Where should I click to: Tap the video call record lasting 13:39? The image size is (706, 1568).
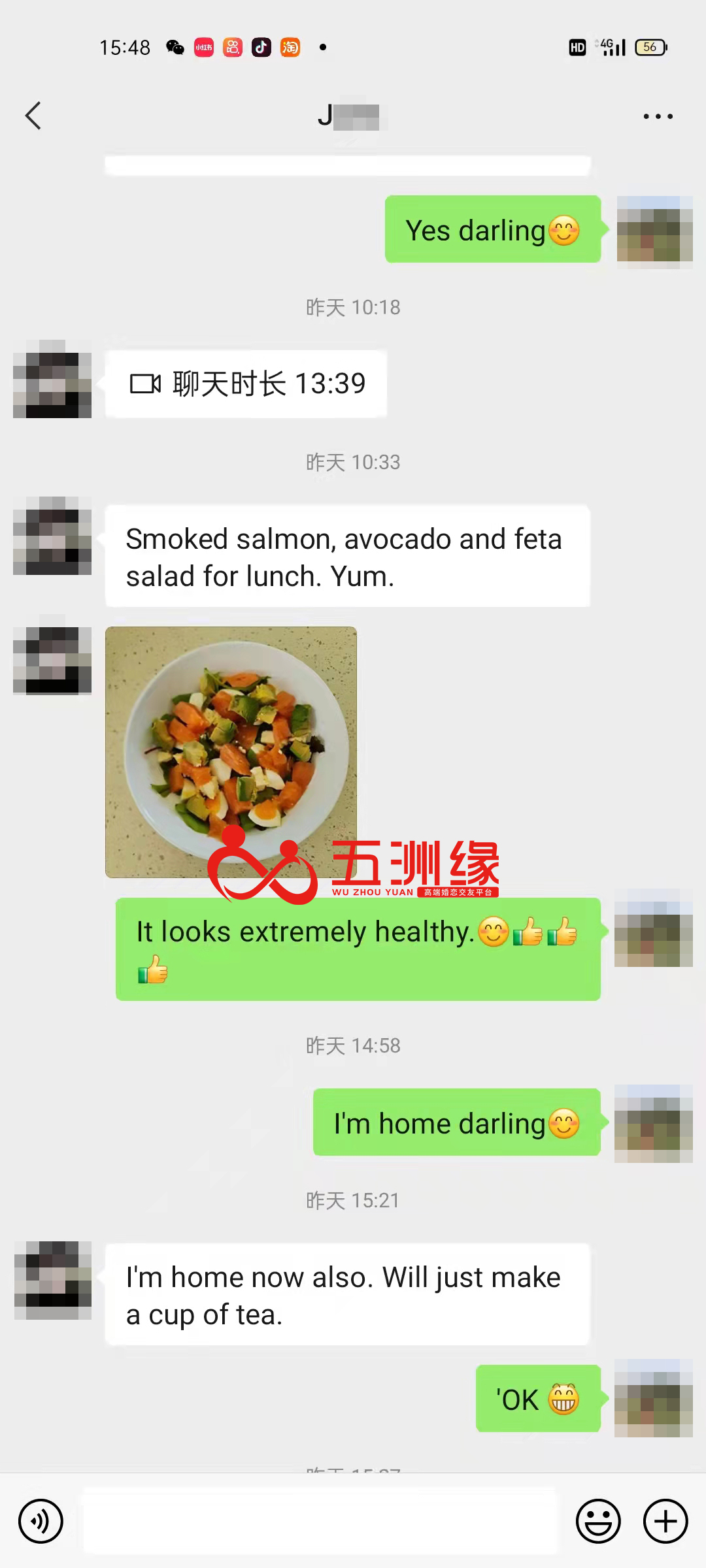tap(246, 384)
